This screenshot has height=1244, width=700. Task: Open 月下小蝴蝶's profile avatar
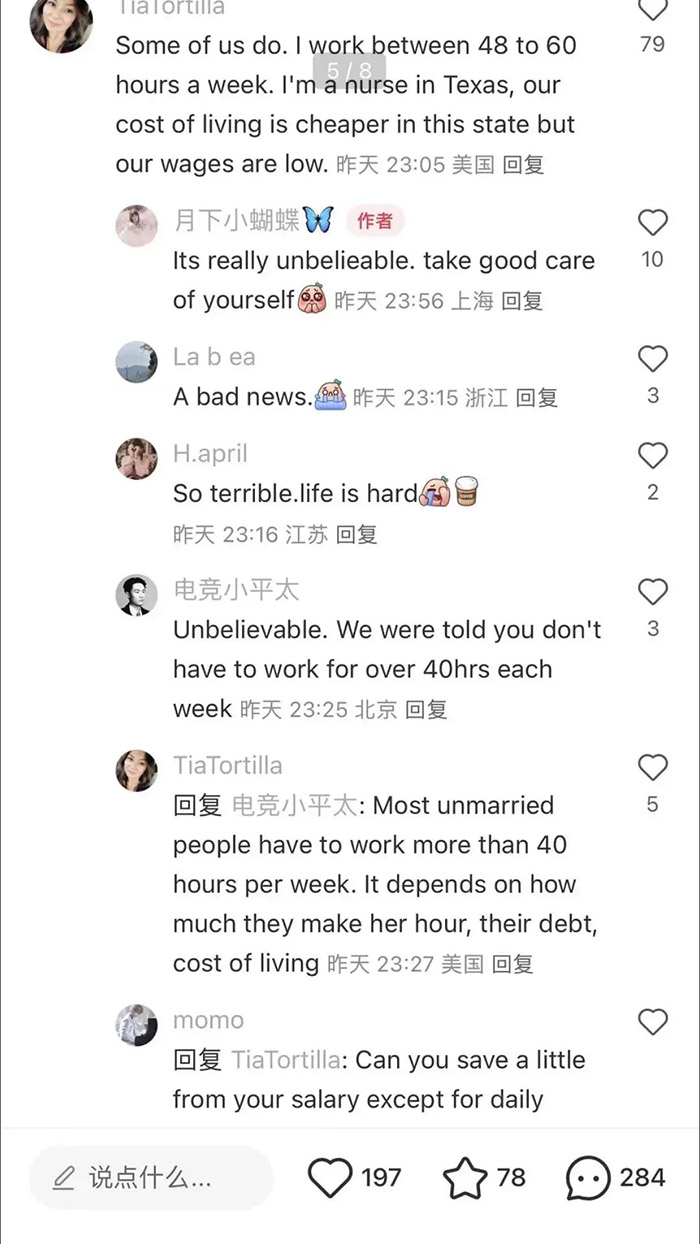click(x=136, y=225)
